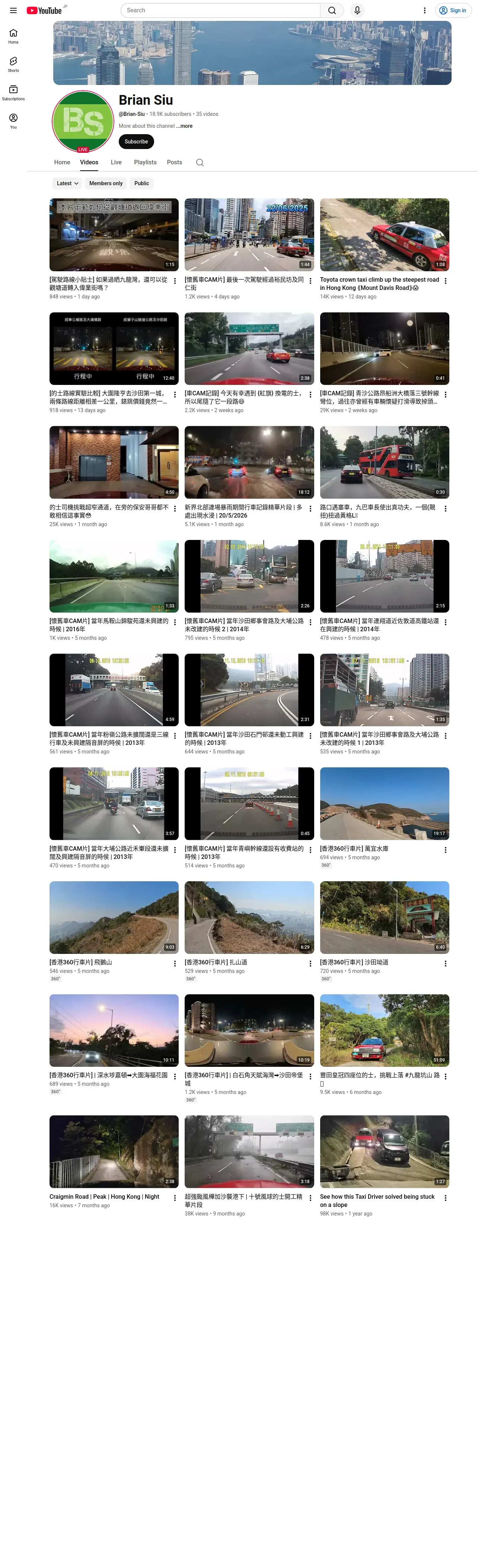Open the Posts tab
The height and width of the screenshot is (1568, 478).
[175, 162]
